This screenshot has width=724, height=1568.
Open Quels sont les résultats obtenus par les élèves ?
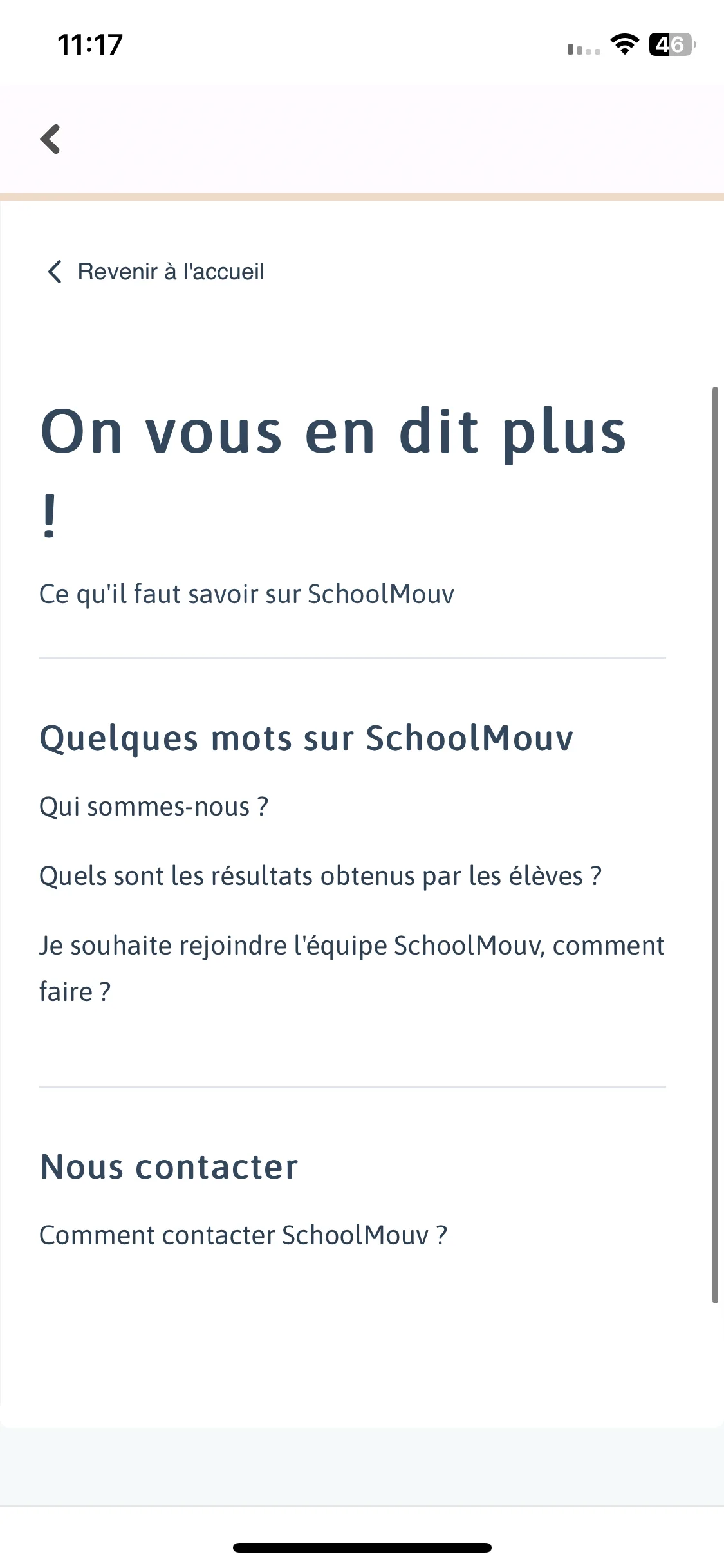[320, 876]
